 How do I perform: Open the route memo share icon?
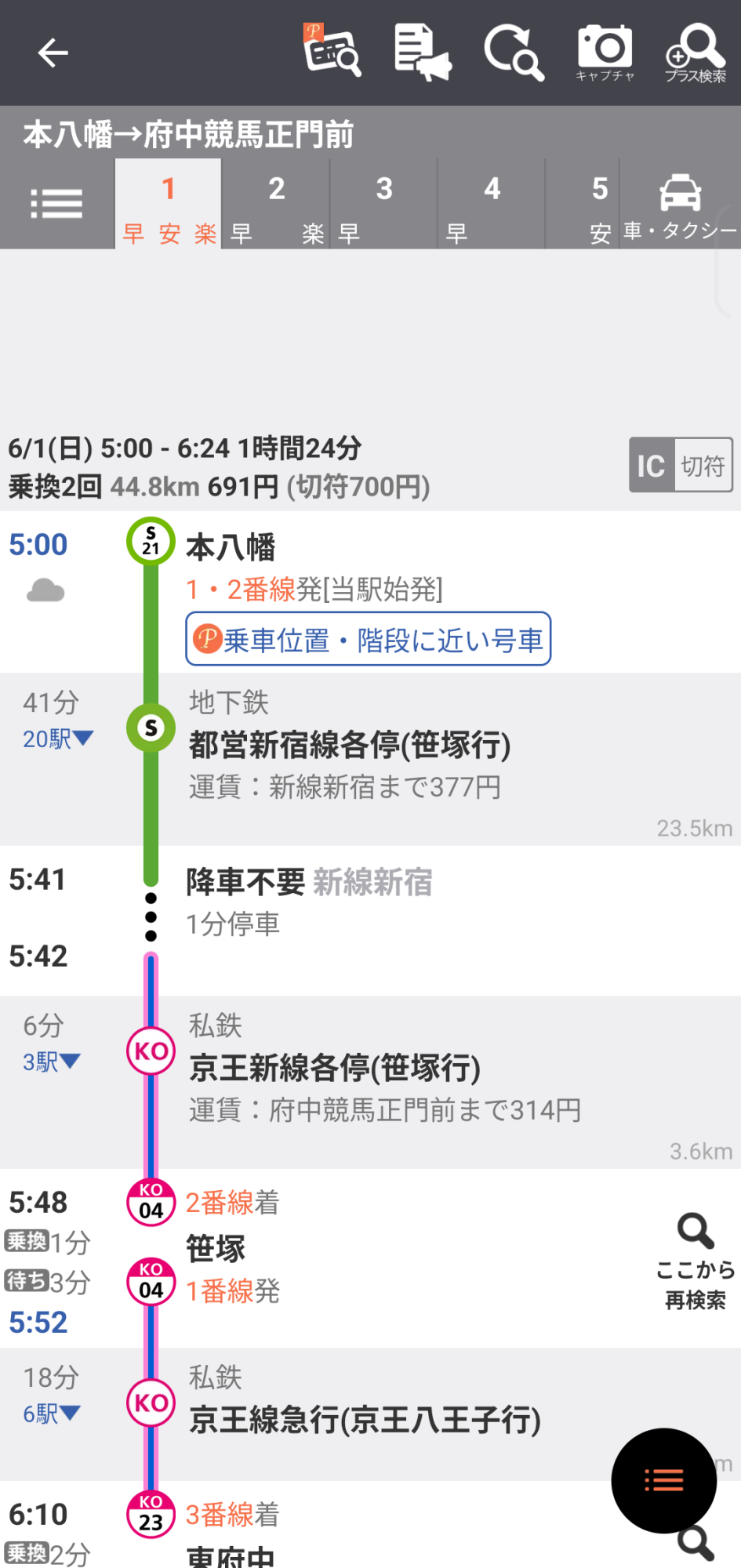(422, 52)
